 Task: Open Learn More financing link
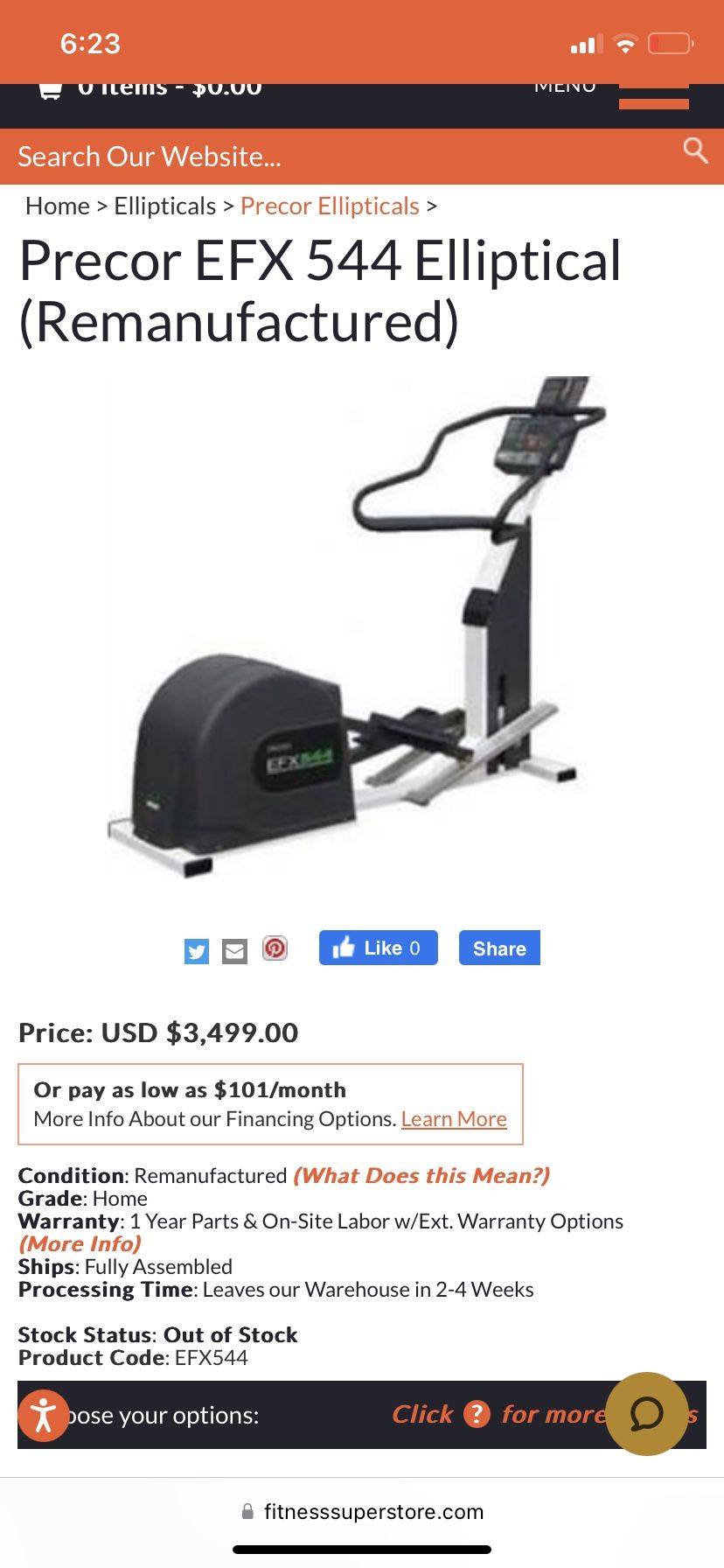[454, 1119]
